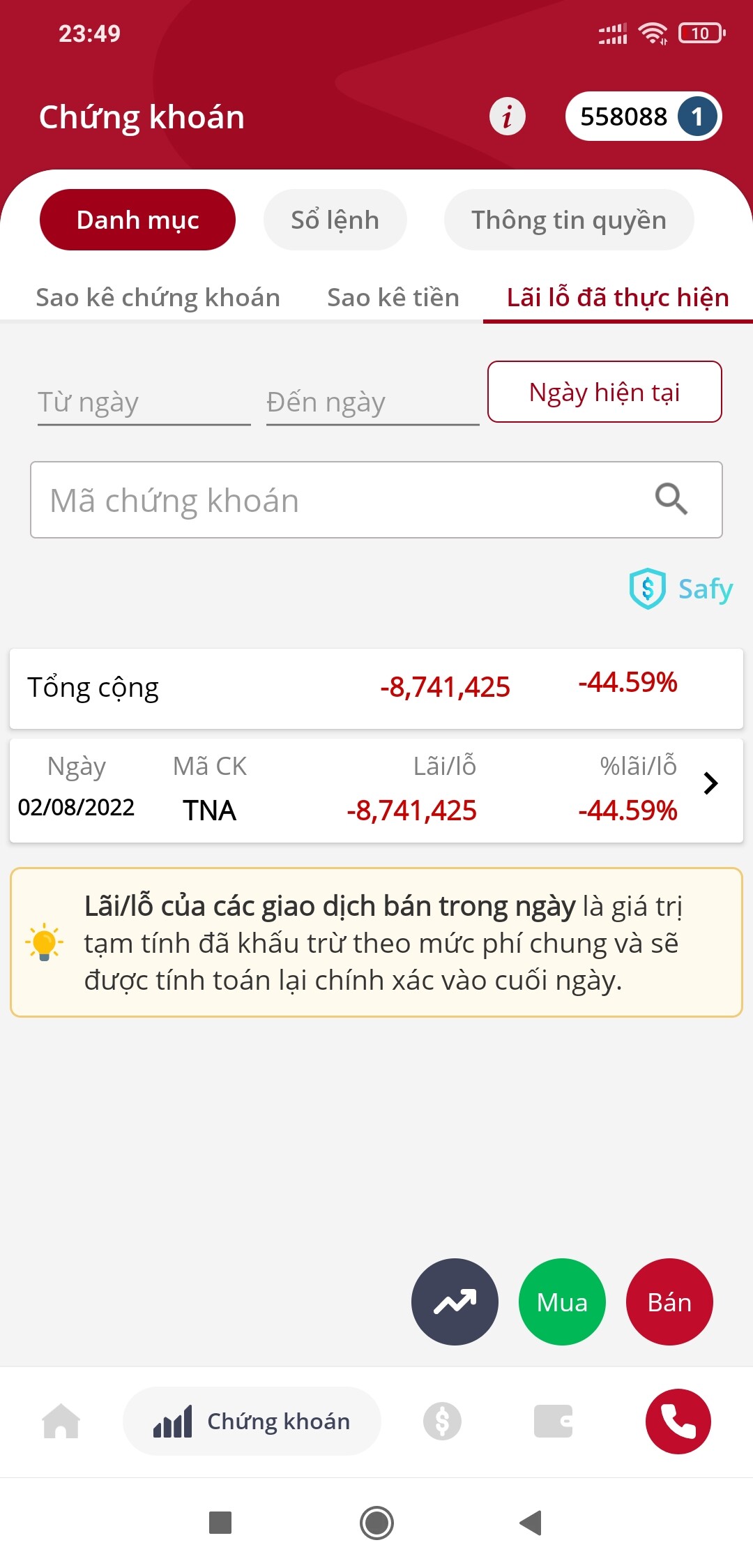Image resolution: width=753 pixels, height=1568 pixels.
Task: Open the Safy shield link
Action: click(680, 589)
